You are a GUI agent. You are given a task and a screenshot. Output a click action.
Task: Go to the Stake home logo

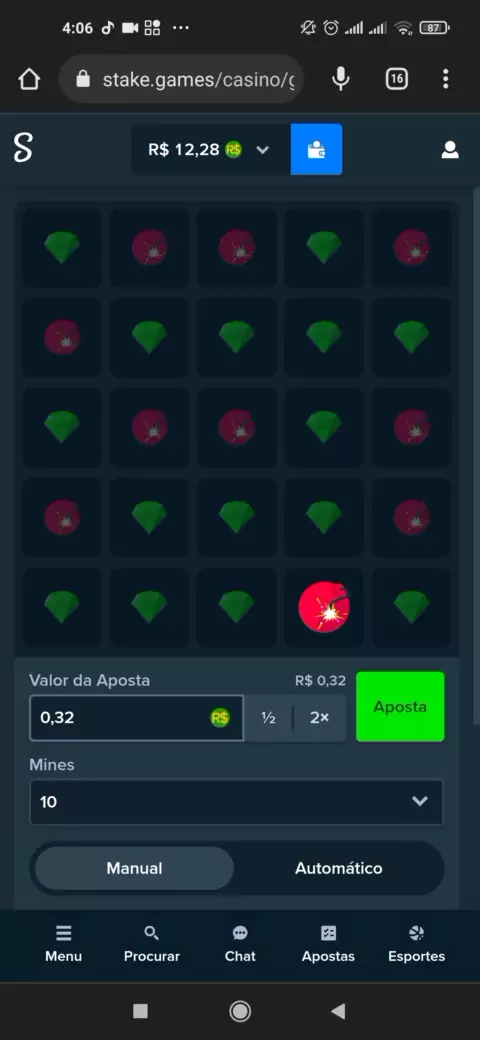tap(23, 148)
